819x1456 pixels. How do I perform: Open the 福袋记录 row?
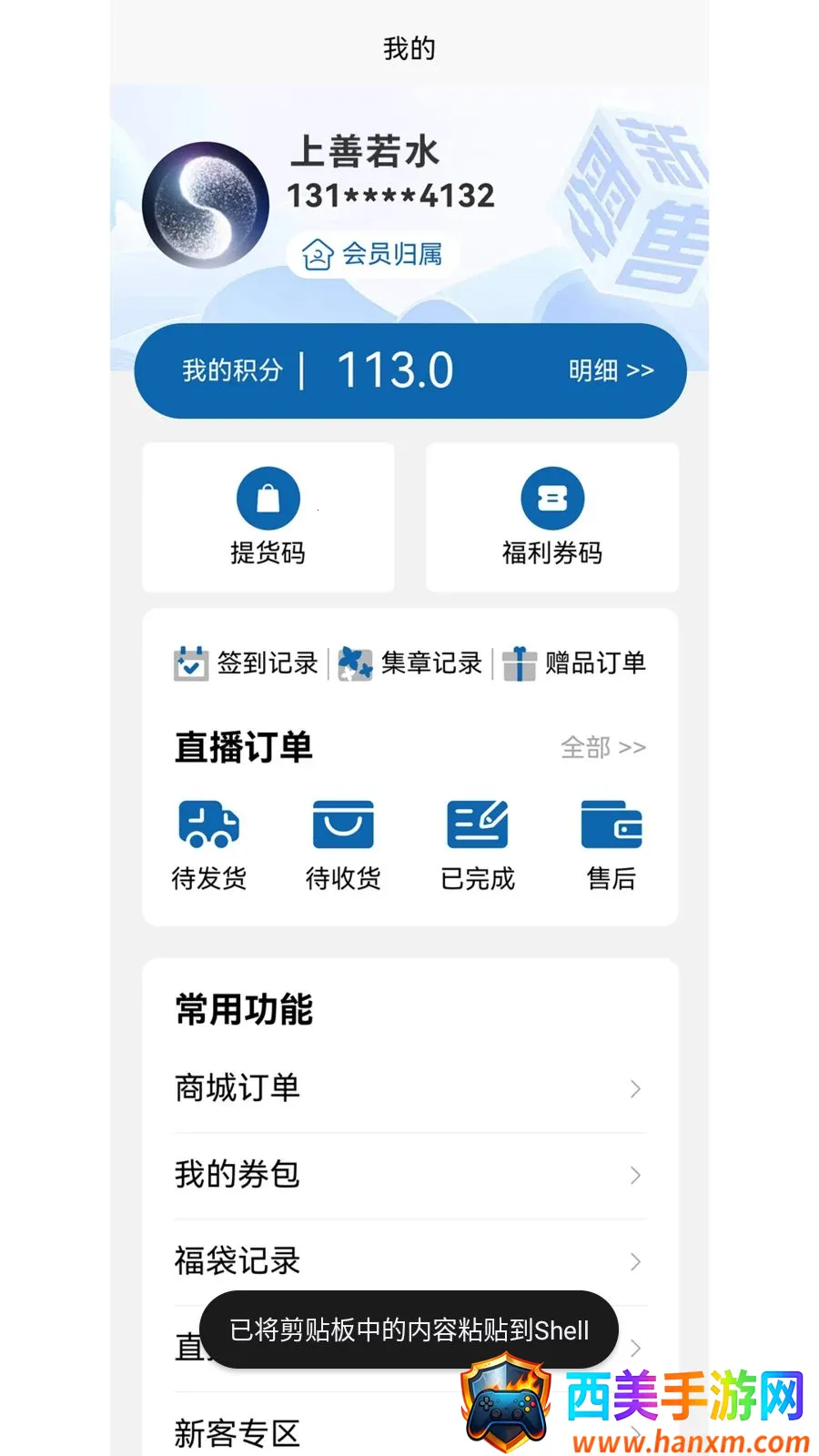409,1261
